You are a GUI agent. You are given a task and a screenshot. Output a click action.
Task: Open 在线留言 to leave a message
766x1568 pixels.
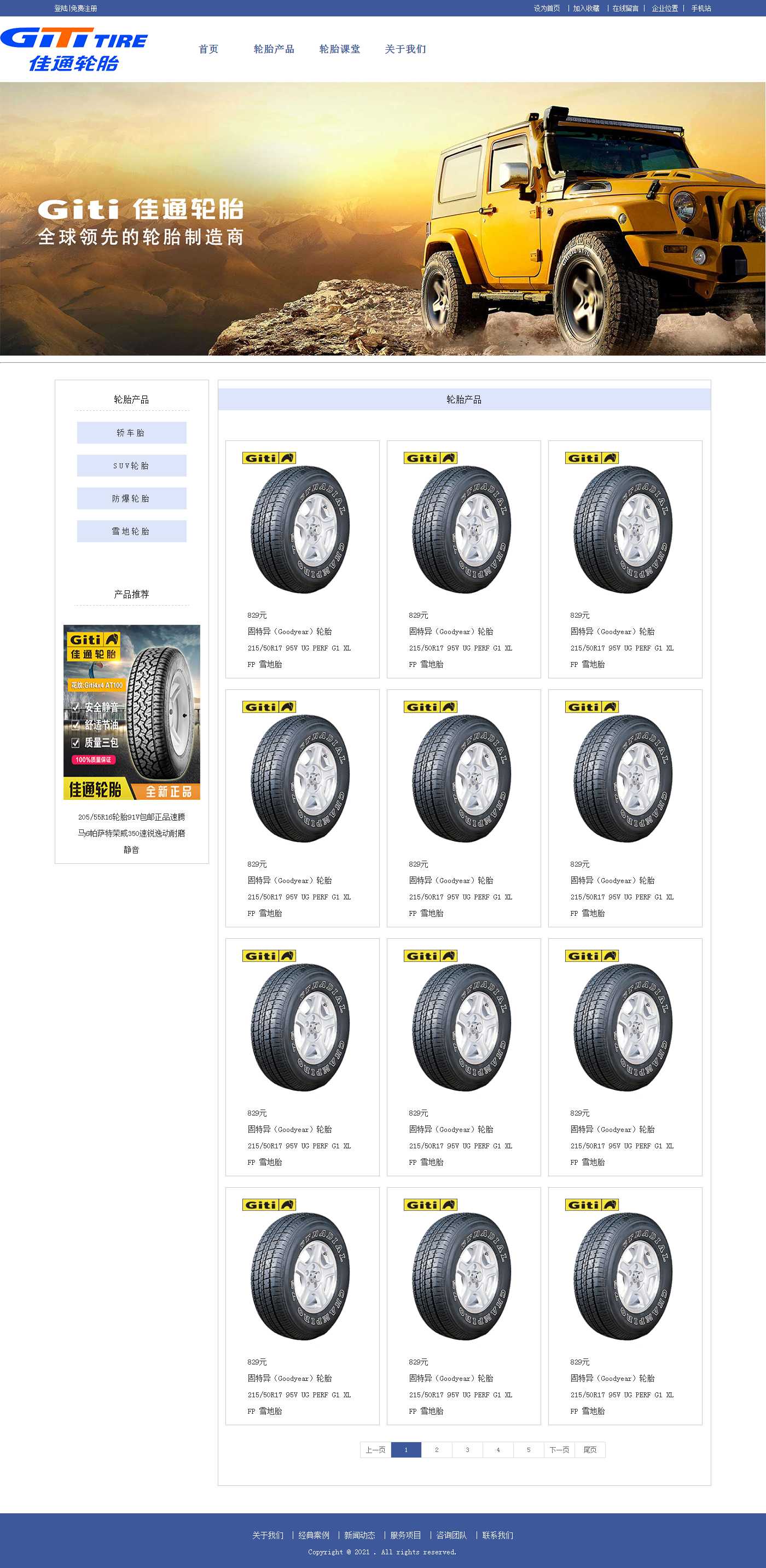[625, 9]
